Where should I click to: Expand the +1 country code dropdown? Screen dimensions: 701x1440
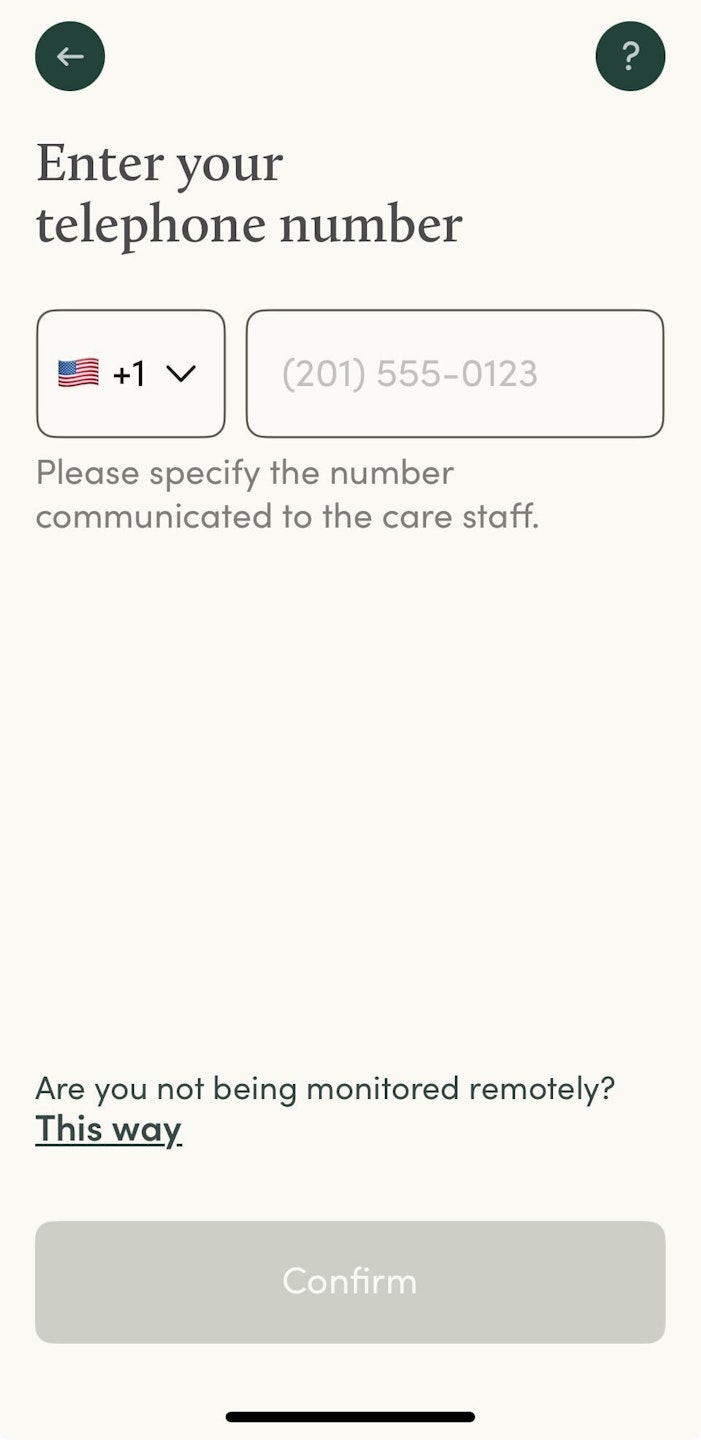tap(131, 374)
